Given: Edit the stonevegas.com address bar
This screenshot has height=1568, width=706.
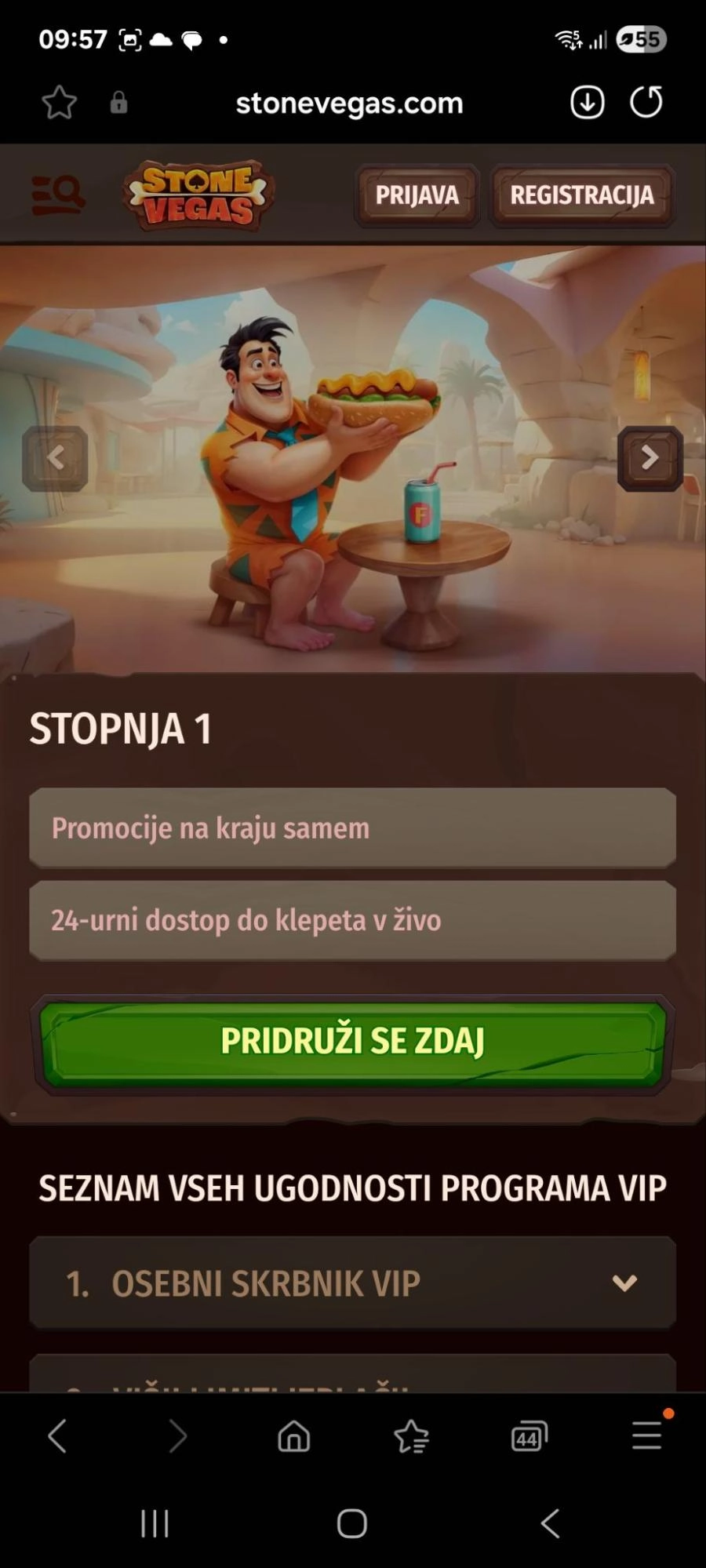Looking at the screenshot, I should [349, 103].
